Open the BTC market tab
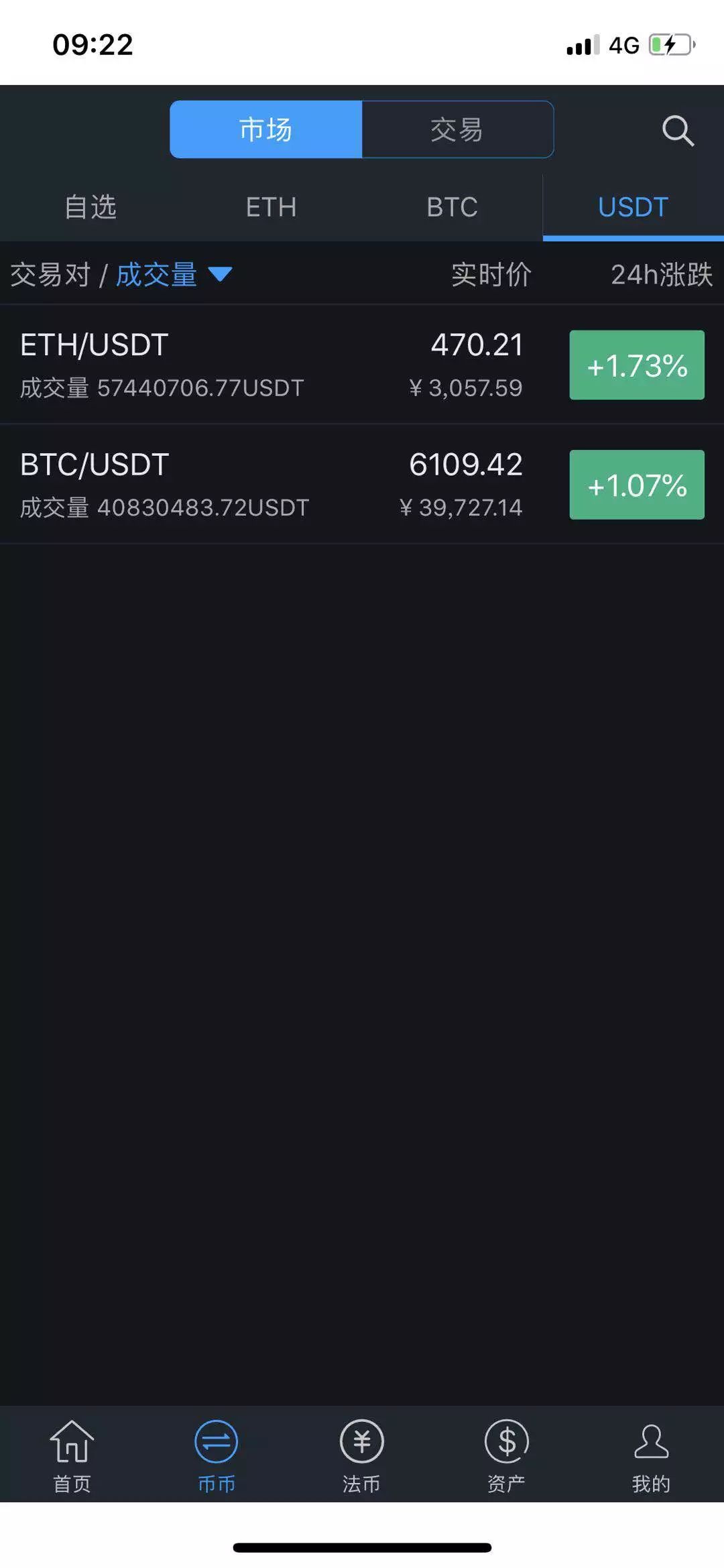 point(452,207)
